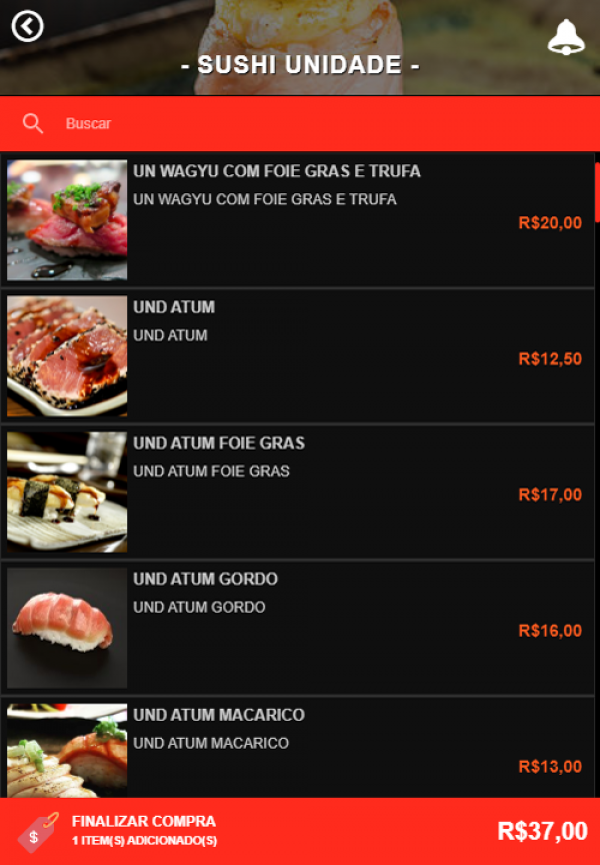Select UND ATUM MACARICO sushi
Image resolution: width=600 pixels, height=865 pixels.
(298, 750)
